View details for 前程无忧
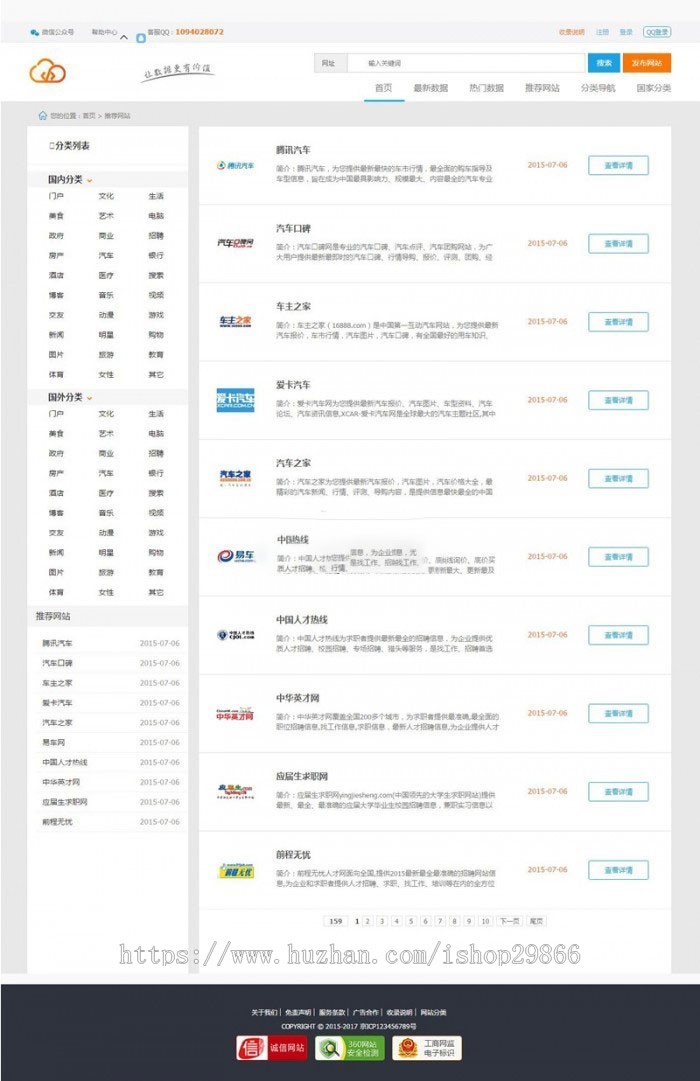 618,870
